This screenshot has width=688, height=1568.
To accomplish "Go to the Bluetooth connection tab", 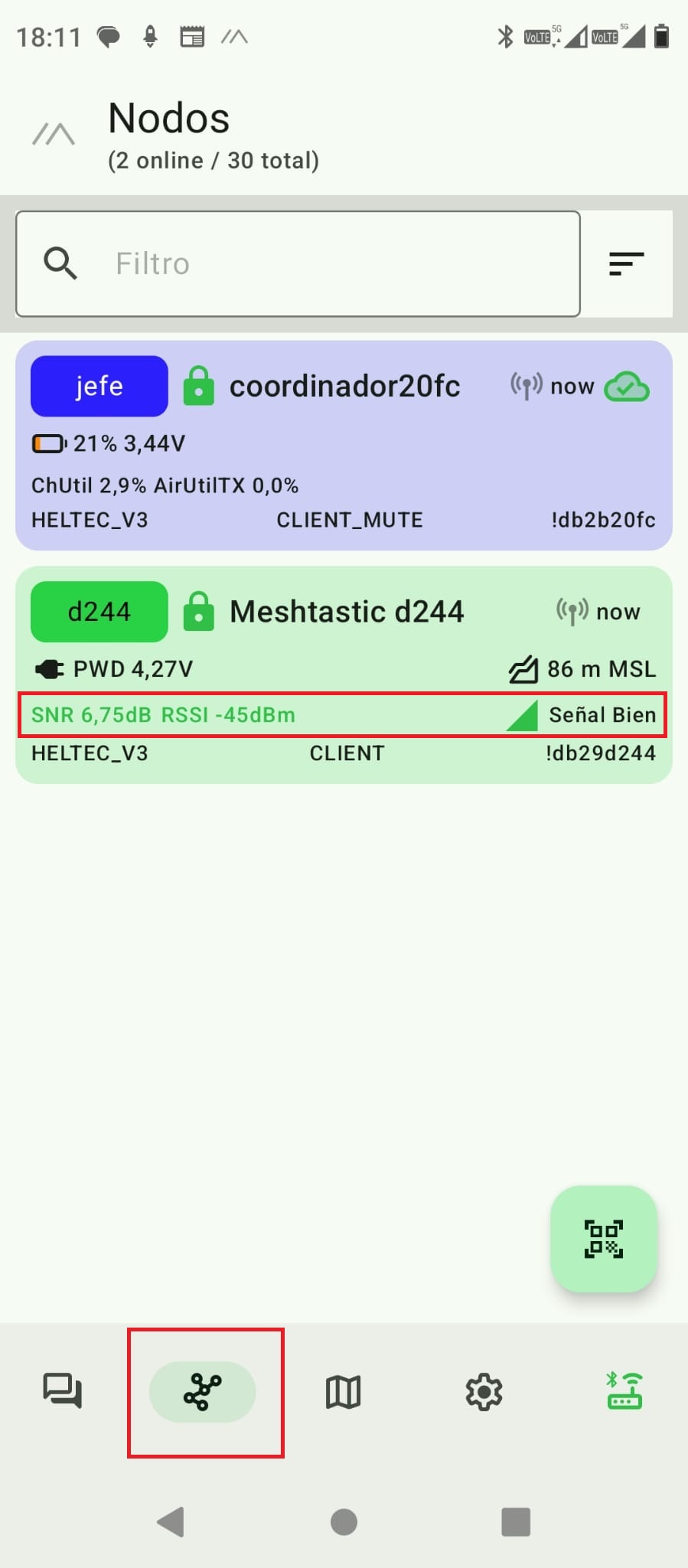I will pyautogui.click(x=624, y=1391).
